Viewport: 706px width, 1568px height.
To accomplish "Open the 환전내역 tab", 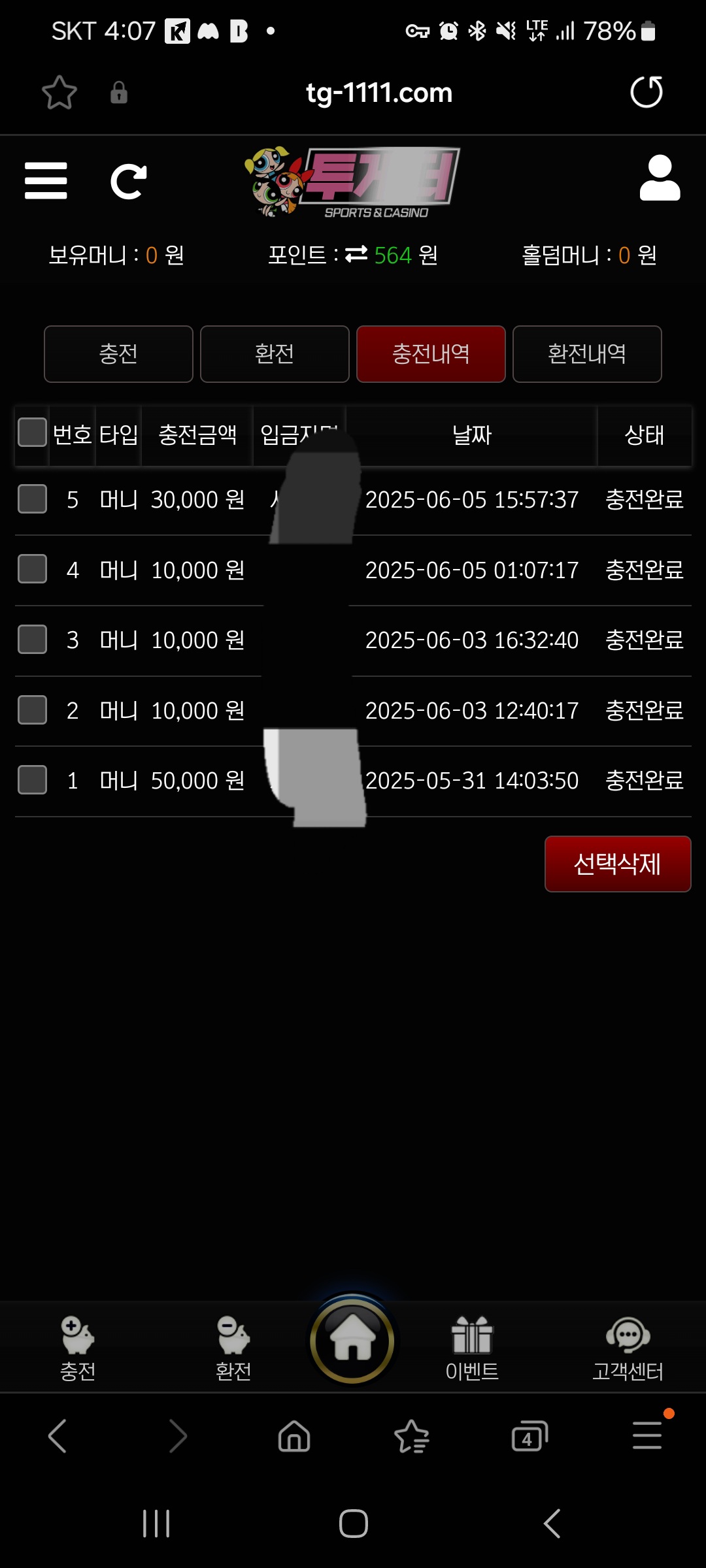I will (x=587, y=354).
